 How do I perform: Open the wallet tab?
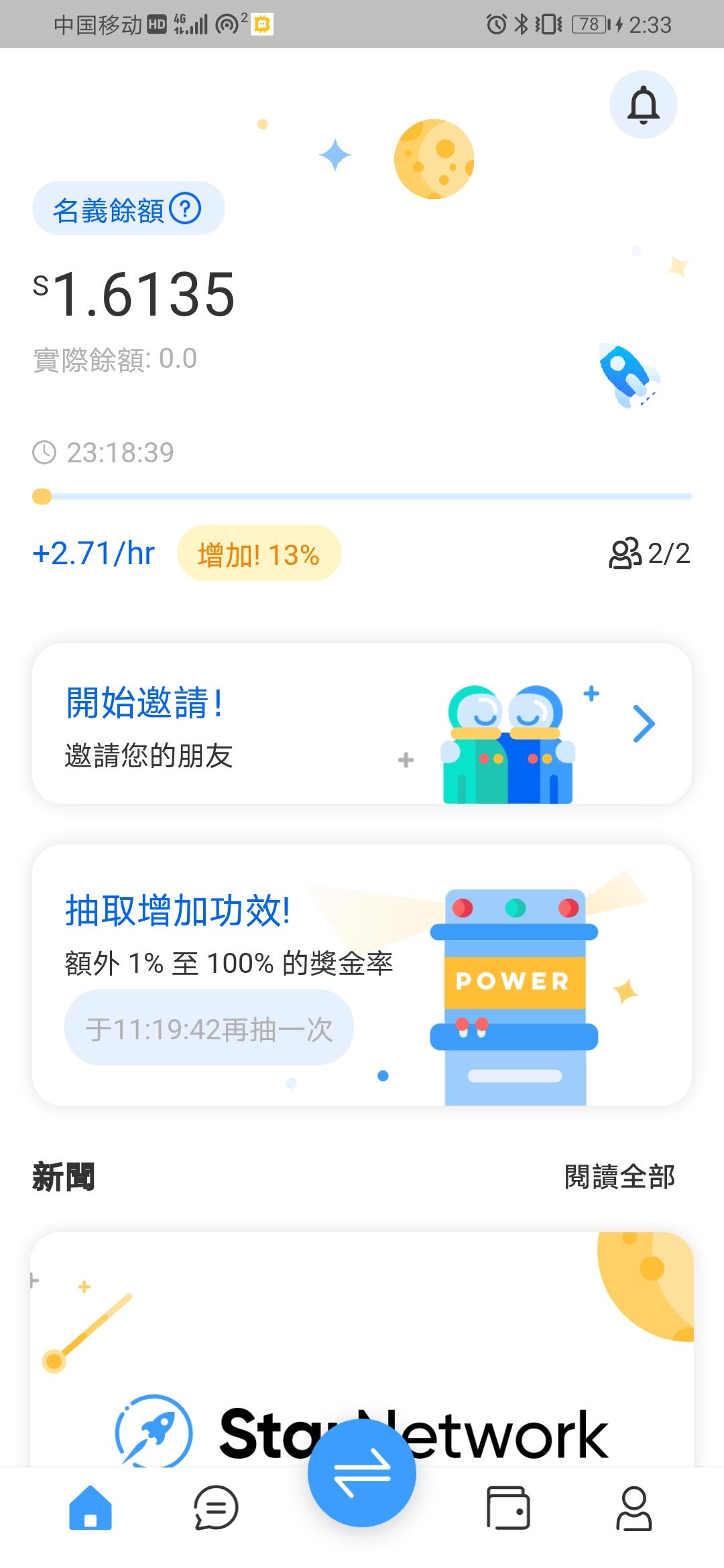pyautogui.click(x=508, y=1508)
